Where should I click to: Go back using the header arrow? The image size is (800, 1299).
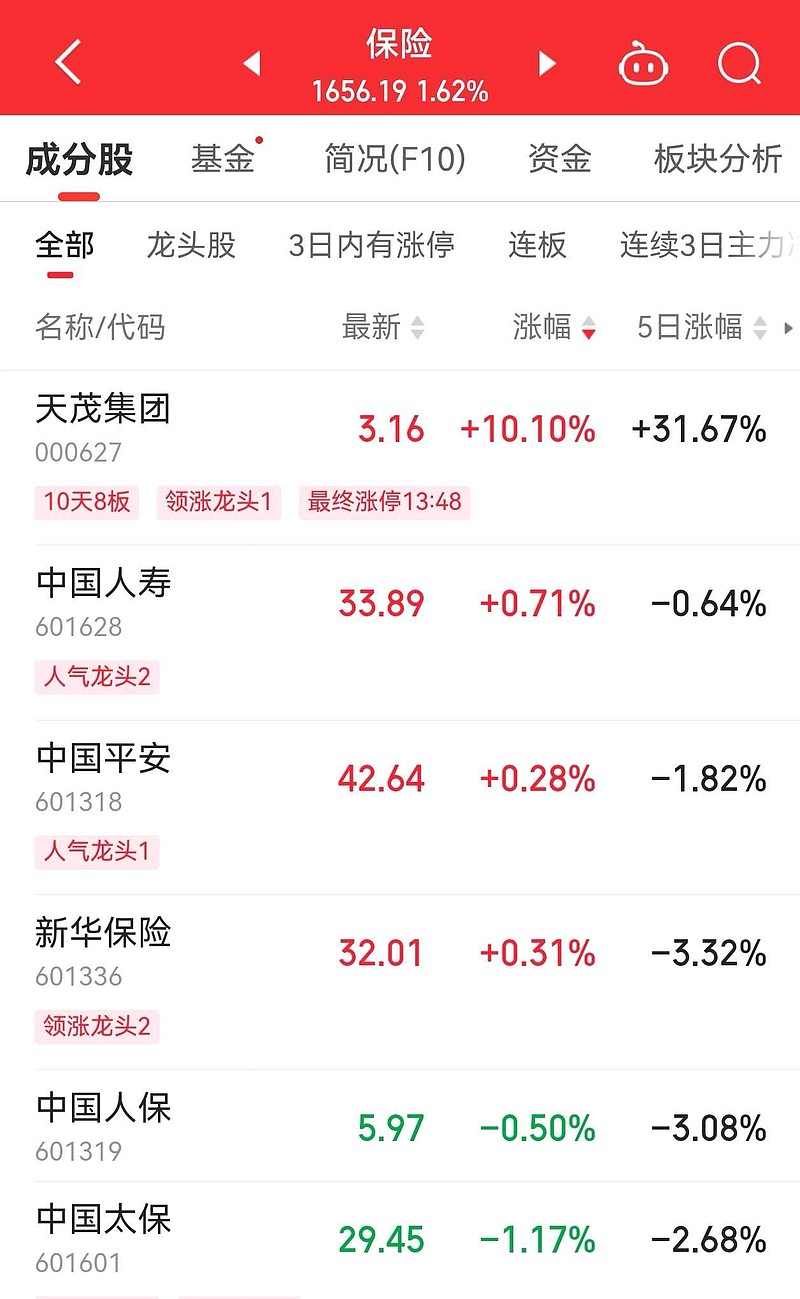pyautogui.click(x=68, y=63)
